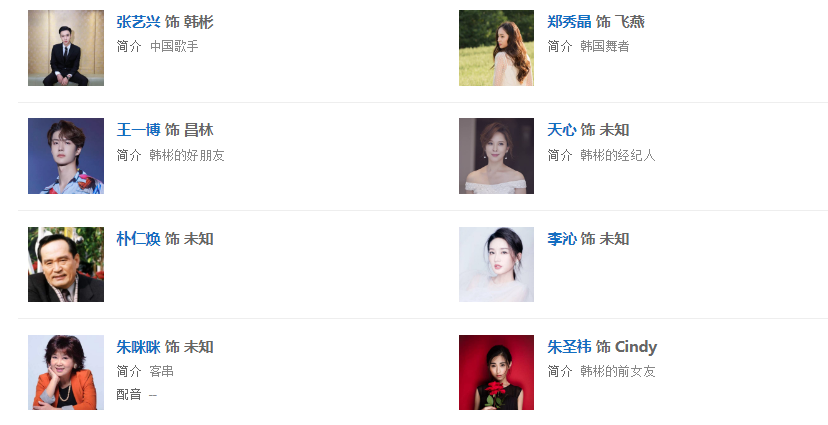View 天心's portrait thumbnail
828x425 pixels.
coord(496,156)
